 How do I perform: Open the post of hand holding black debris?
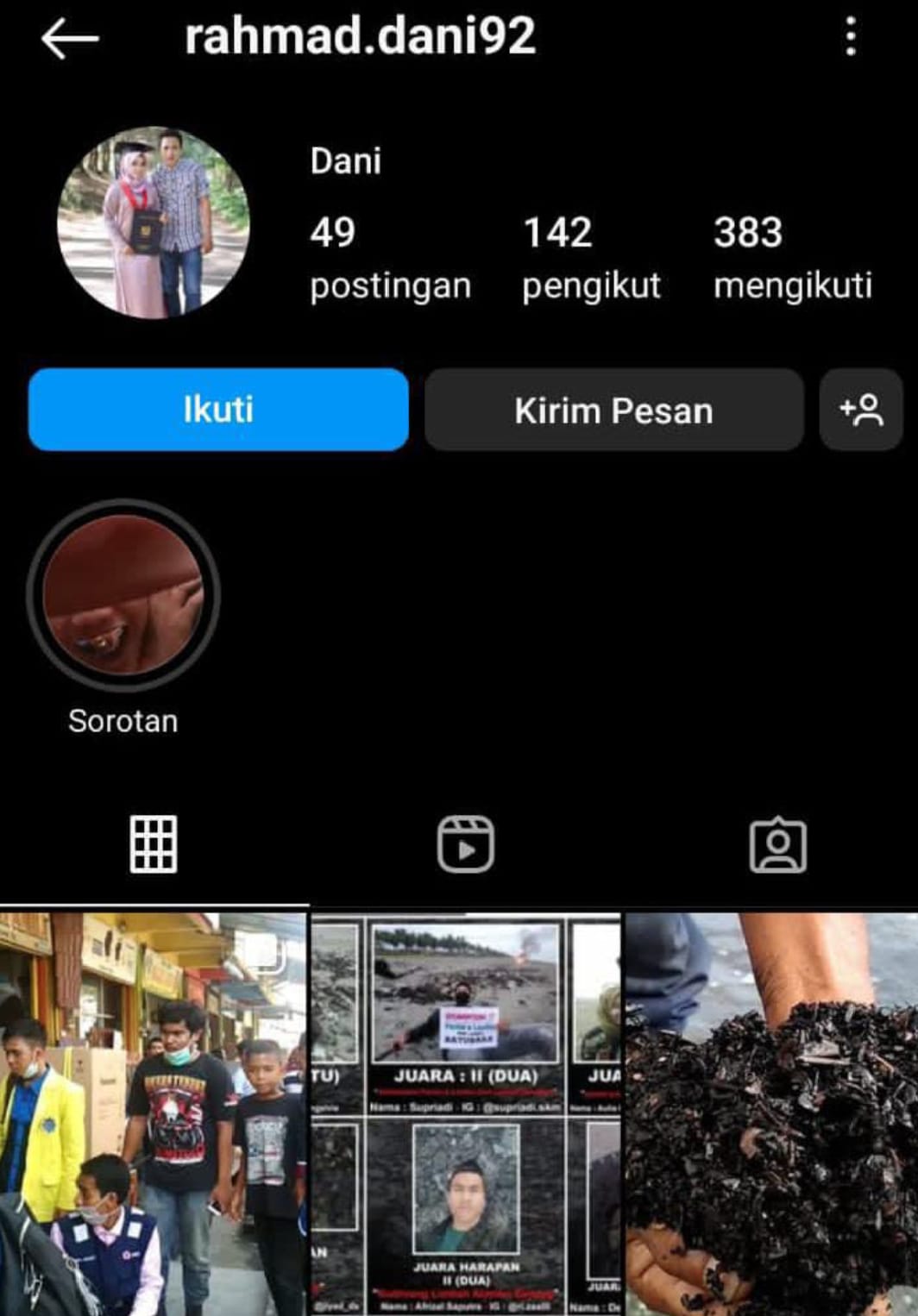(771, 1112)
